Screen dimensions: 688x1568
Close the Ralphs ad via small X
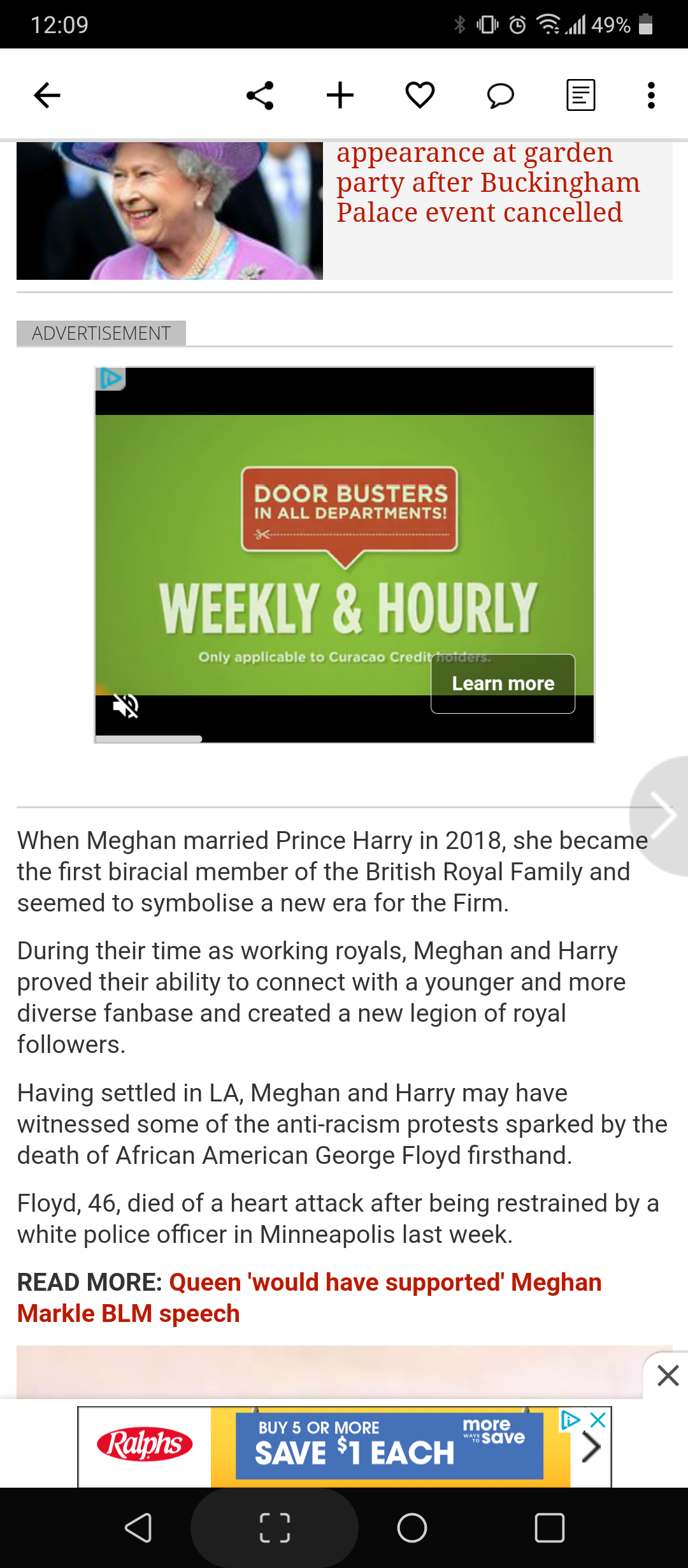pos(598,1419)
